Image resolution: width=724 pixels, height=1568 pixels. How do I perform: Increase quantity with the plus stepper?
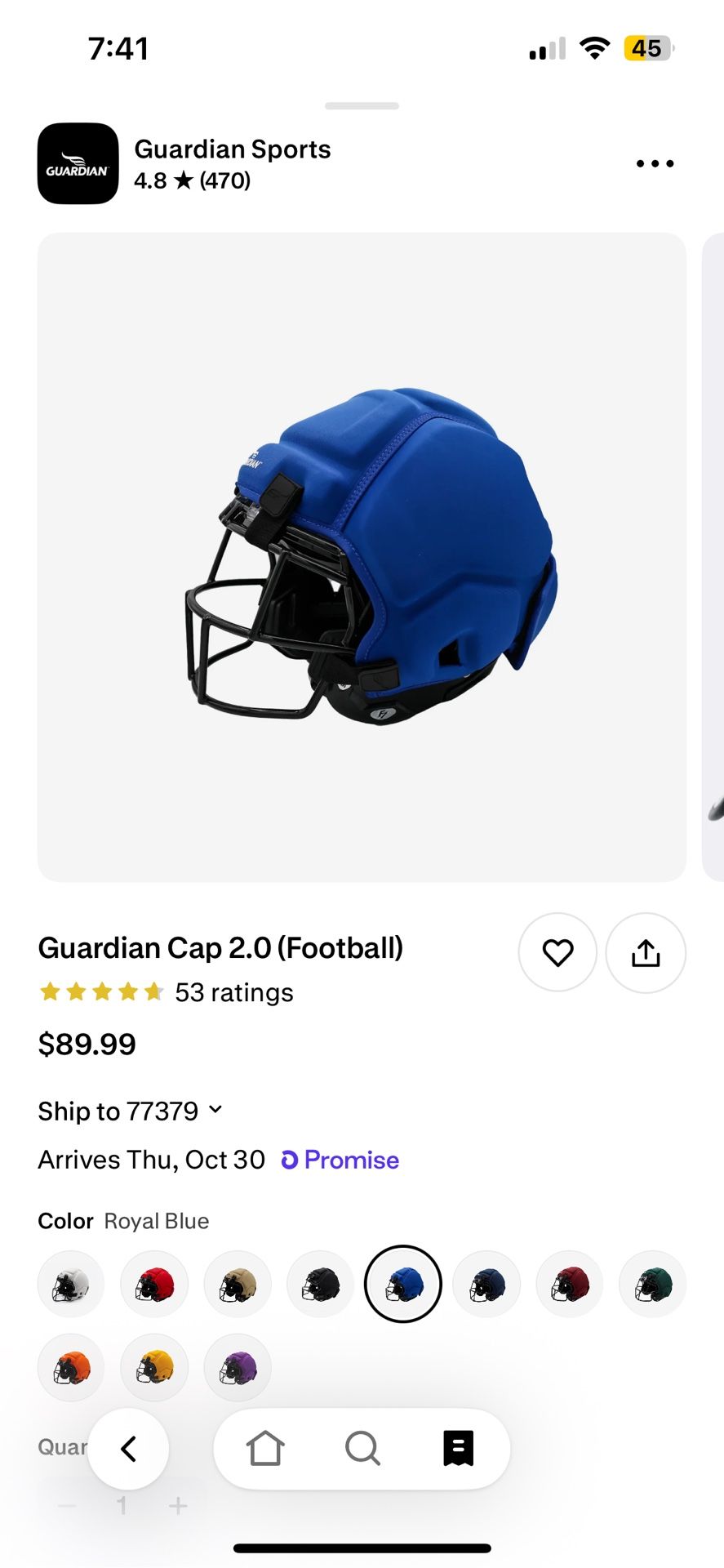178,1505
